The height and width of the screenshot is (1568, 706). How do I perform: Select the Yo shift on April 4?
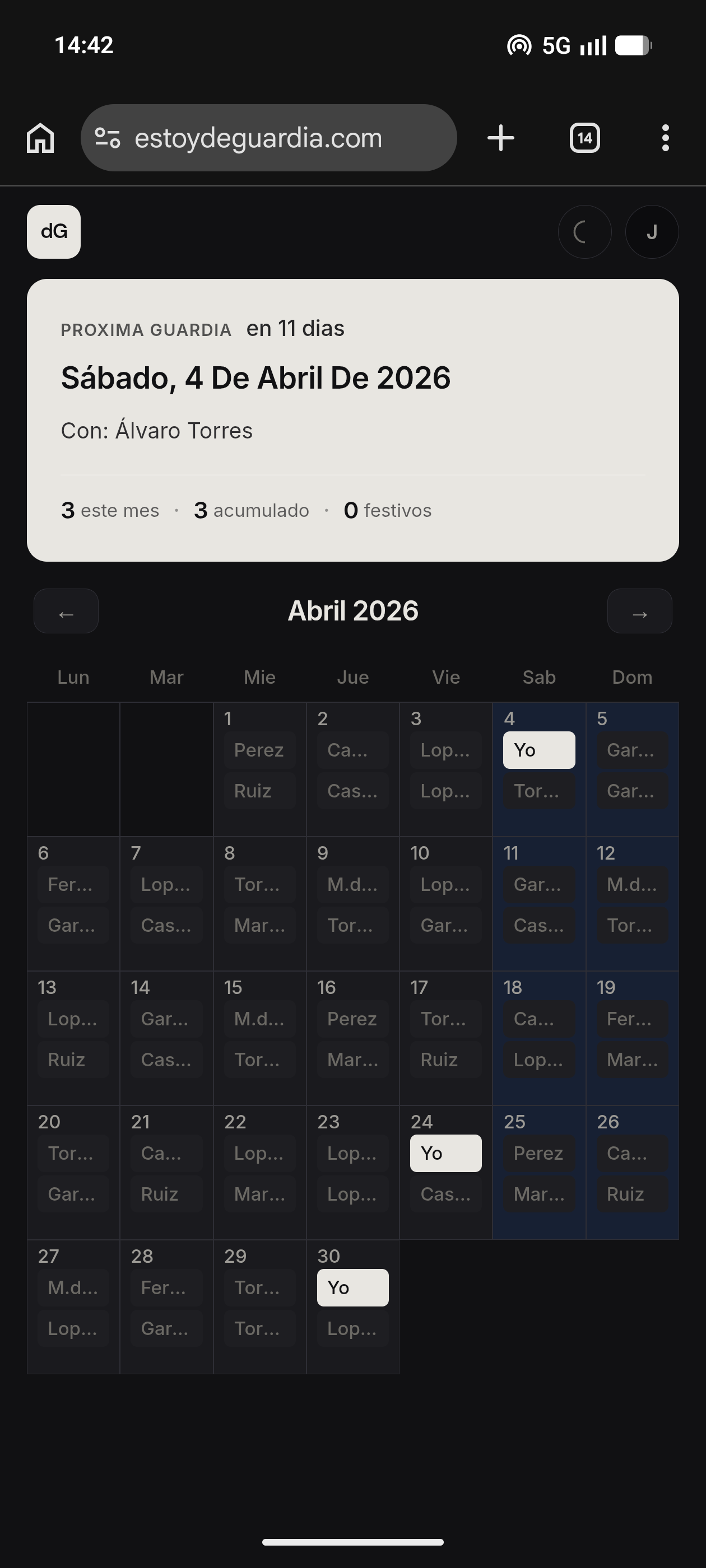(538, 749)
